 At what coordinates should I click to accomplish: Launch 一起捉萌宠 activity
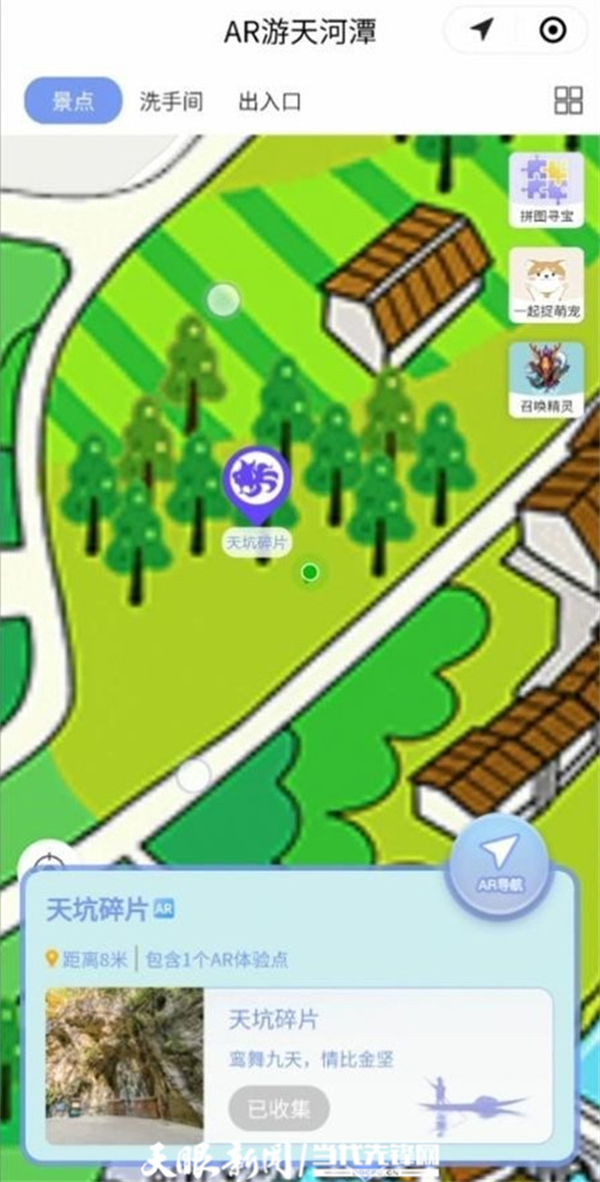tap(546, 284)
